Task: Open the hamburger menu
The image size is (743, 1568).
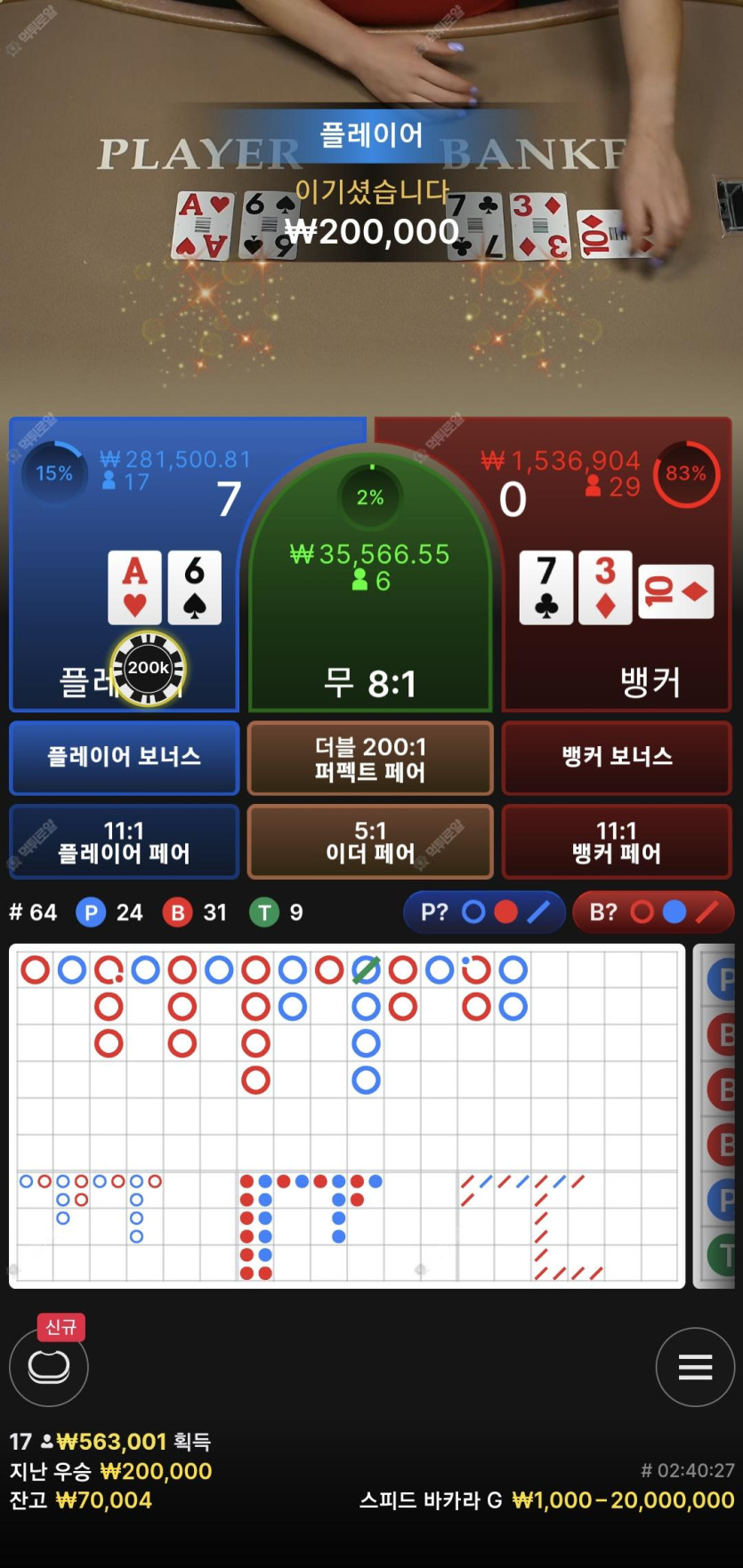Action: 695,1366
